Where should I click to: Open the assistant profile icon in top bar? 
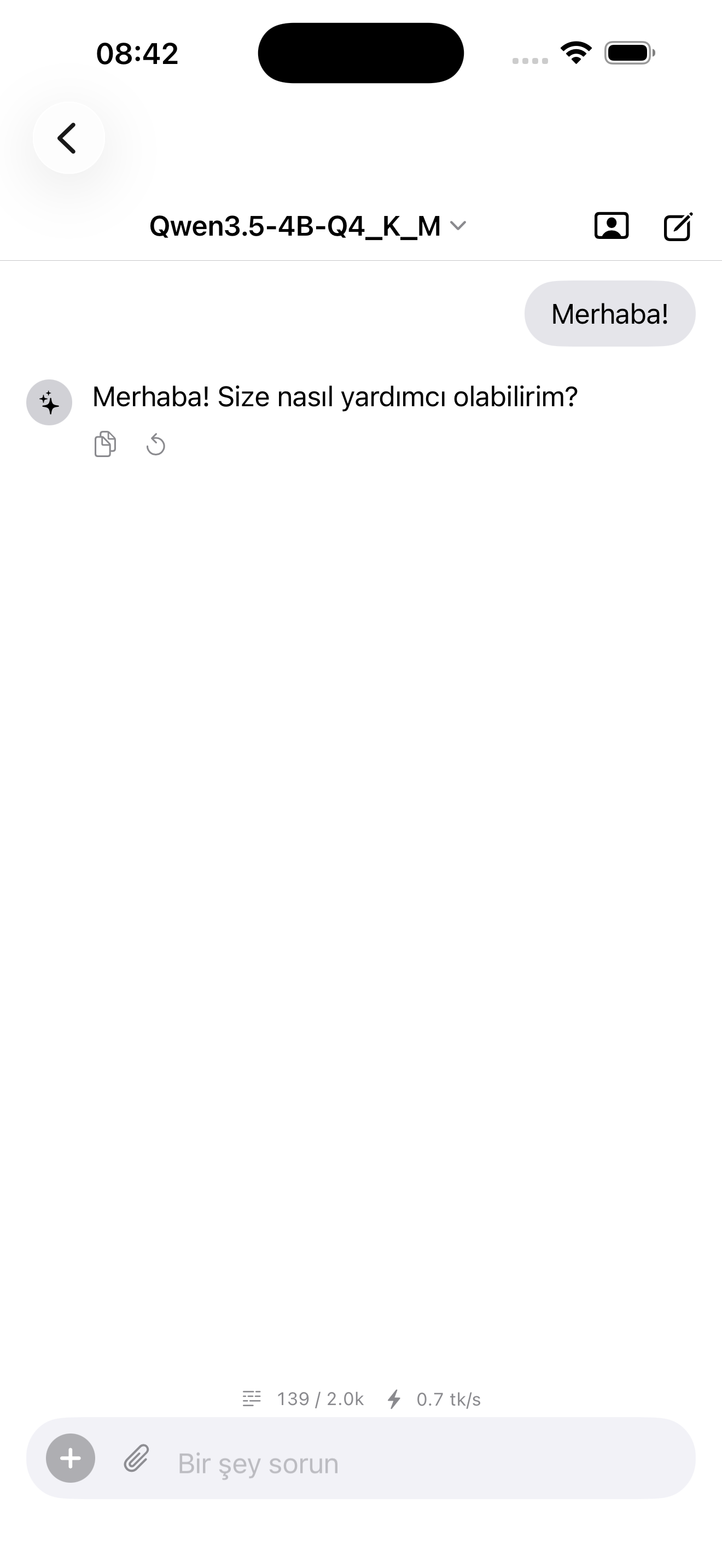(x=612, y=225)
